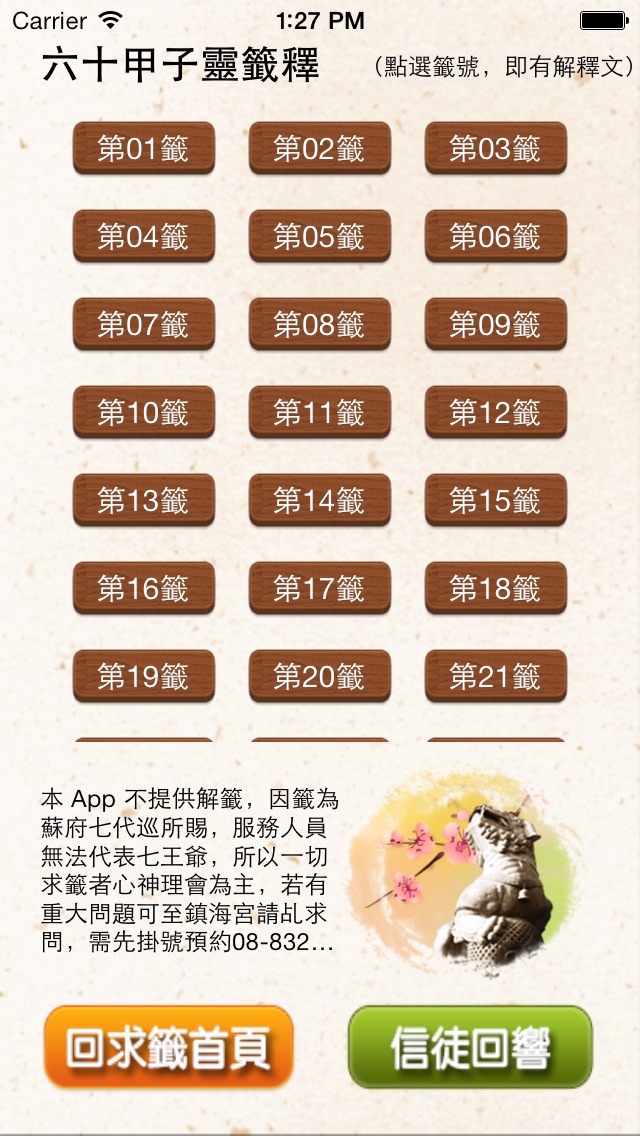Open the 第17籤 explanation

pos(319,589)
